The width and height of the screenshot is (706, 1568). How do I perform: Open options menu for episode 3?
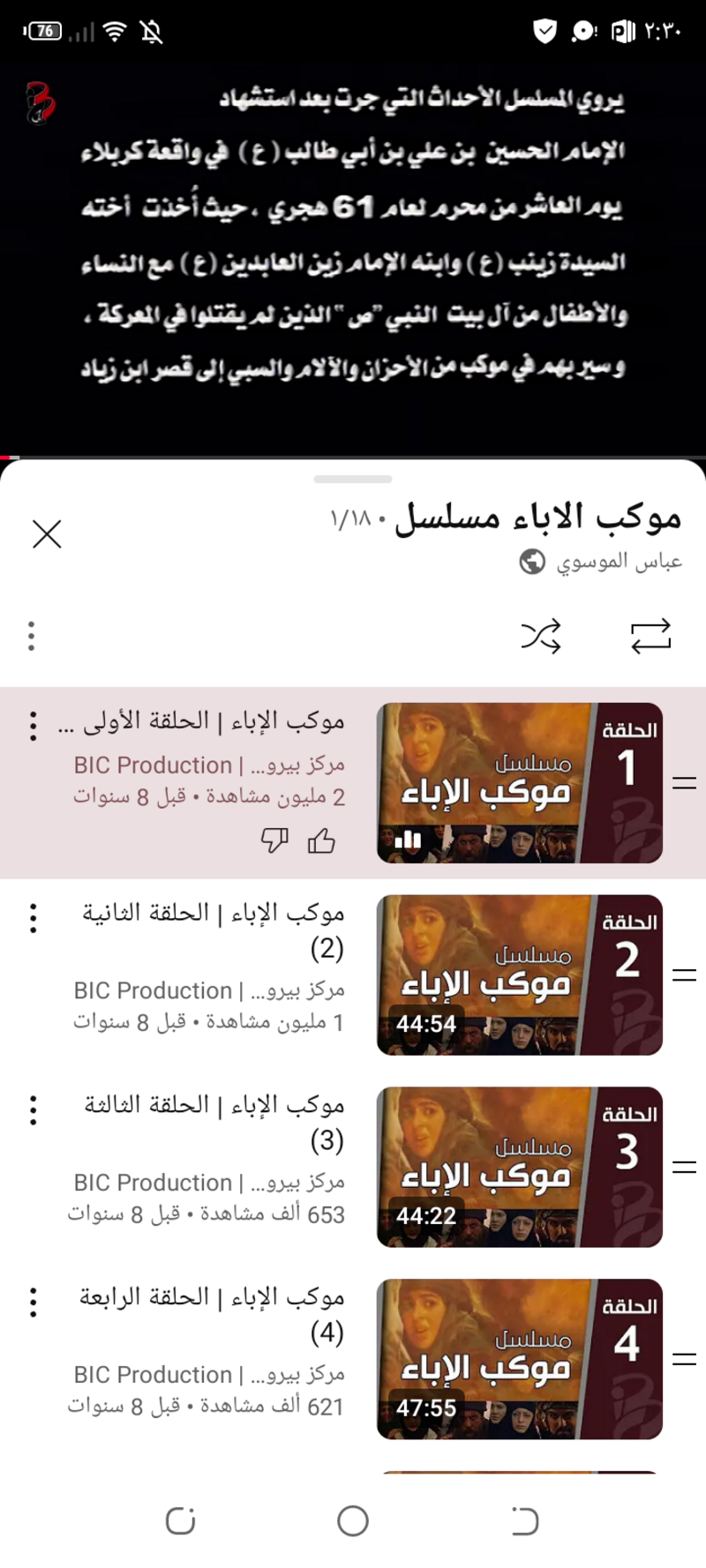34,1110
